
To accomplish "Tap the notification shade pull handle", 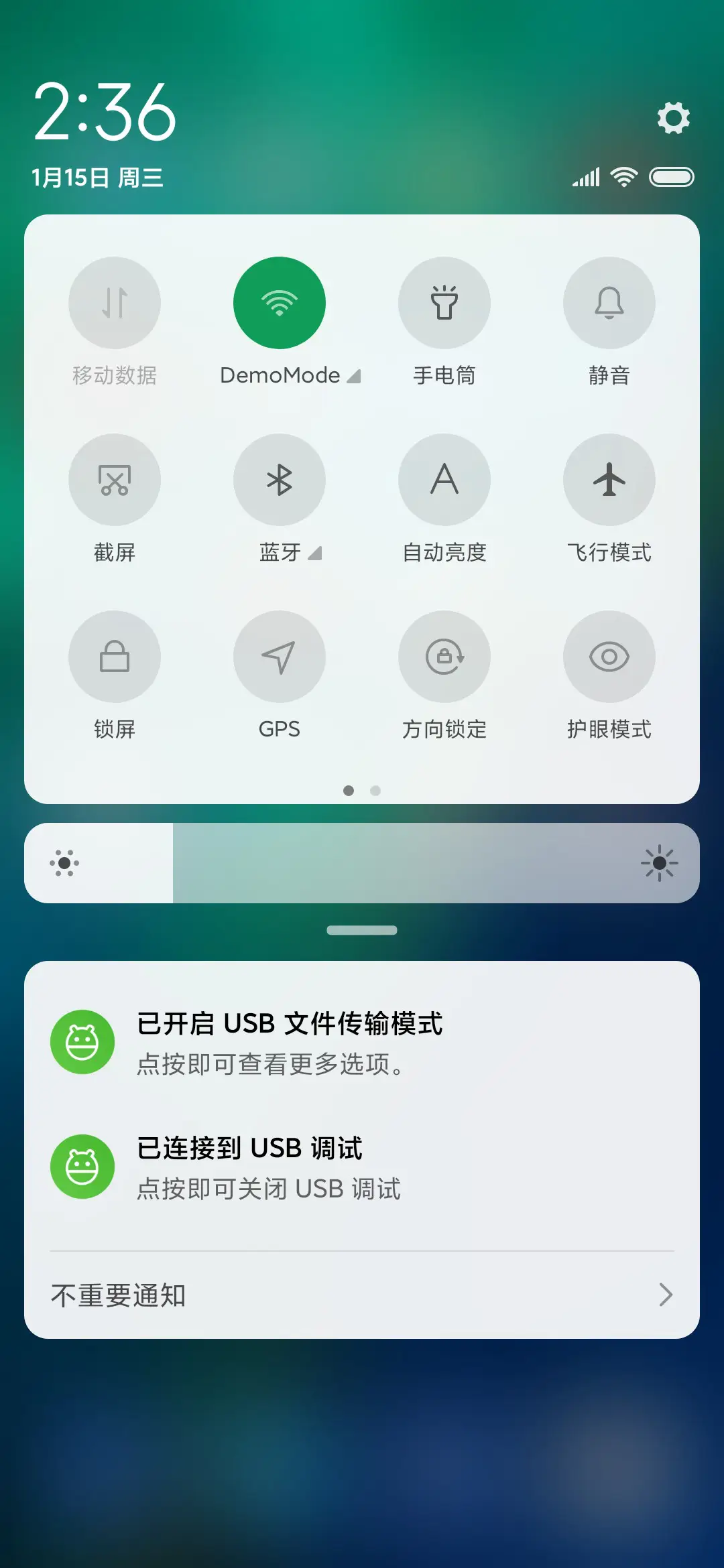I will [x=362, y=930].
